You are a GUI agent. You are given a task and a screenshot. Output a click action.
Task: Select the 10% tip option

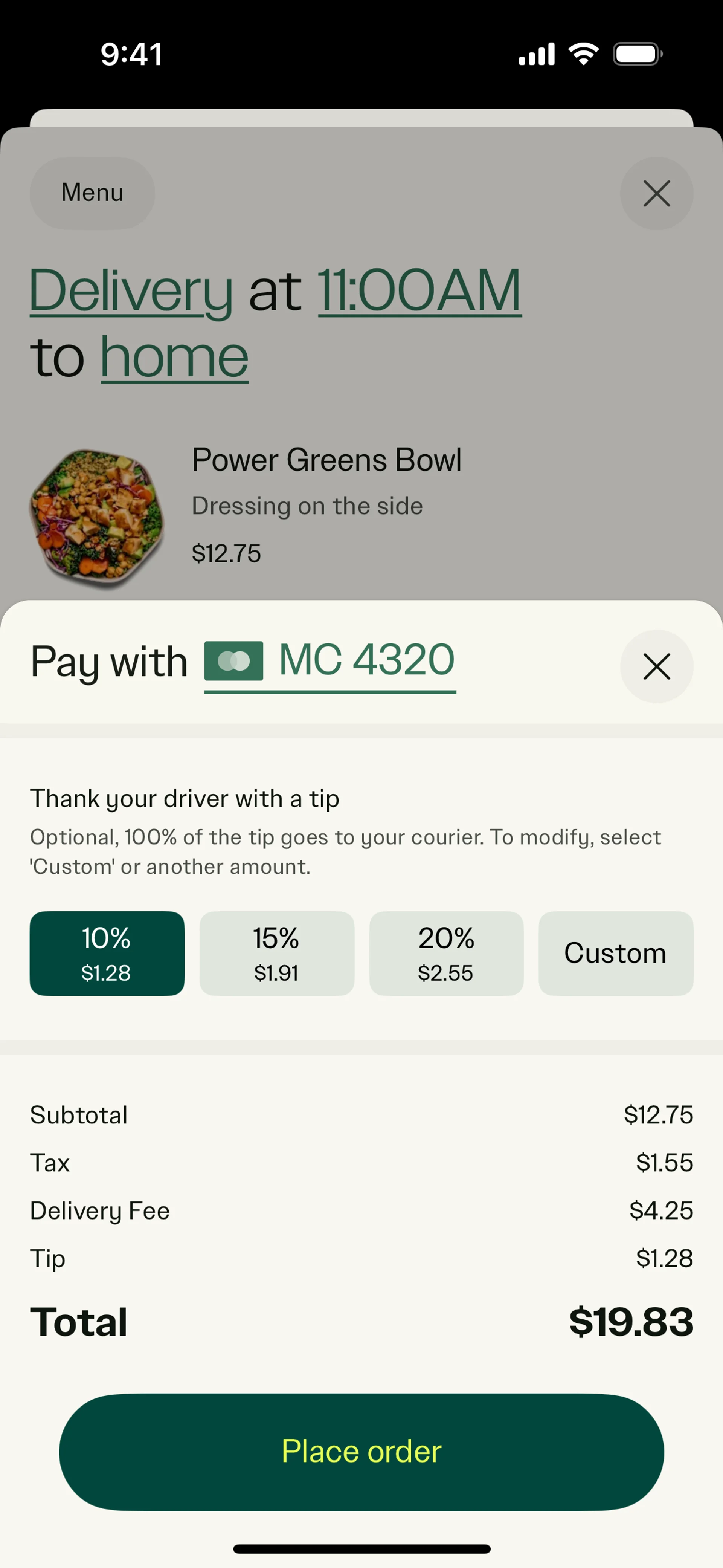[107, 953]
